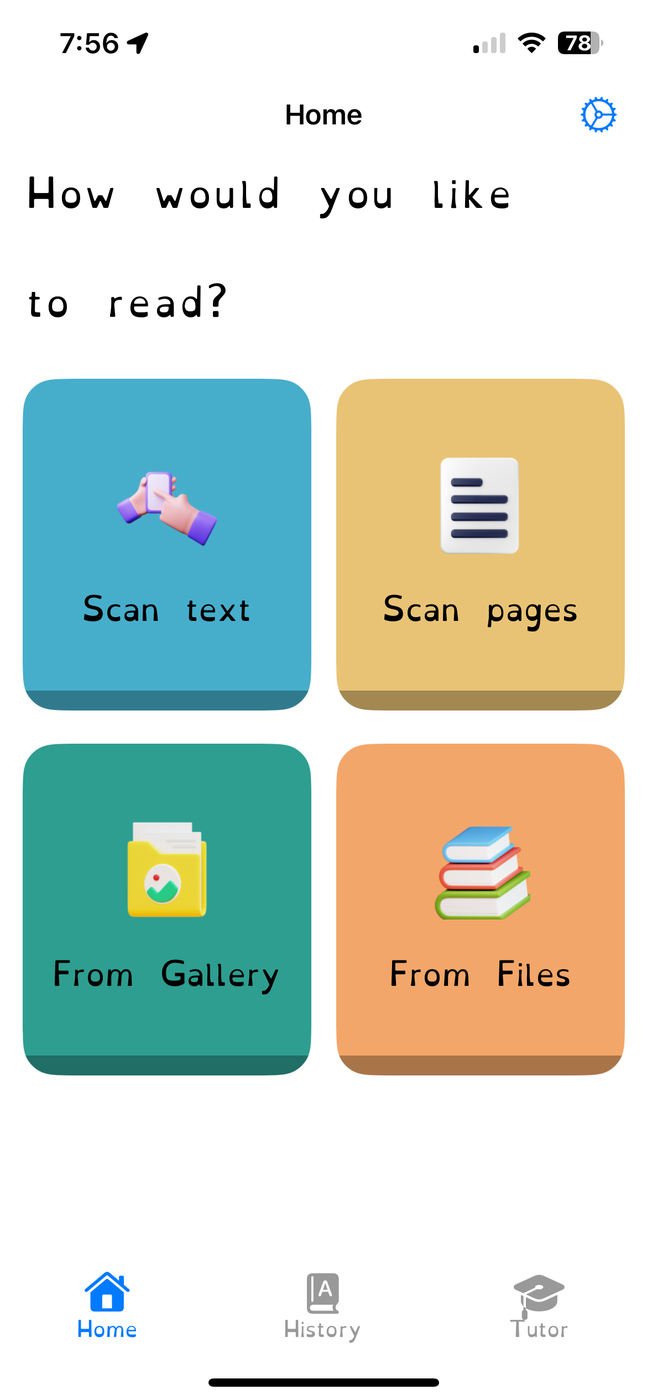The image size is (647, 1400).
Task: Open the From Files card
Action: tap(480, 908)
